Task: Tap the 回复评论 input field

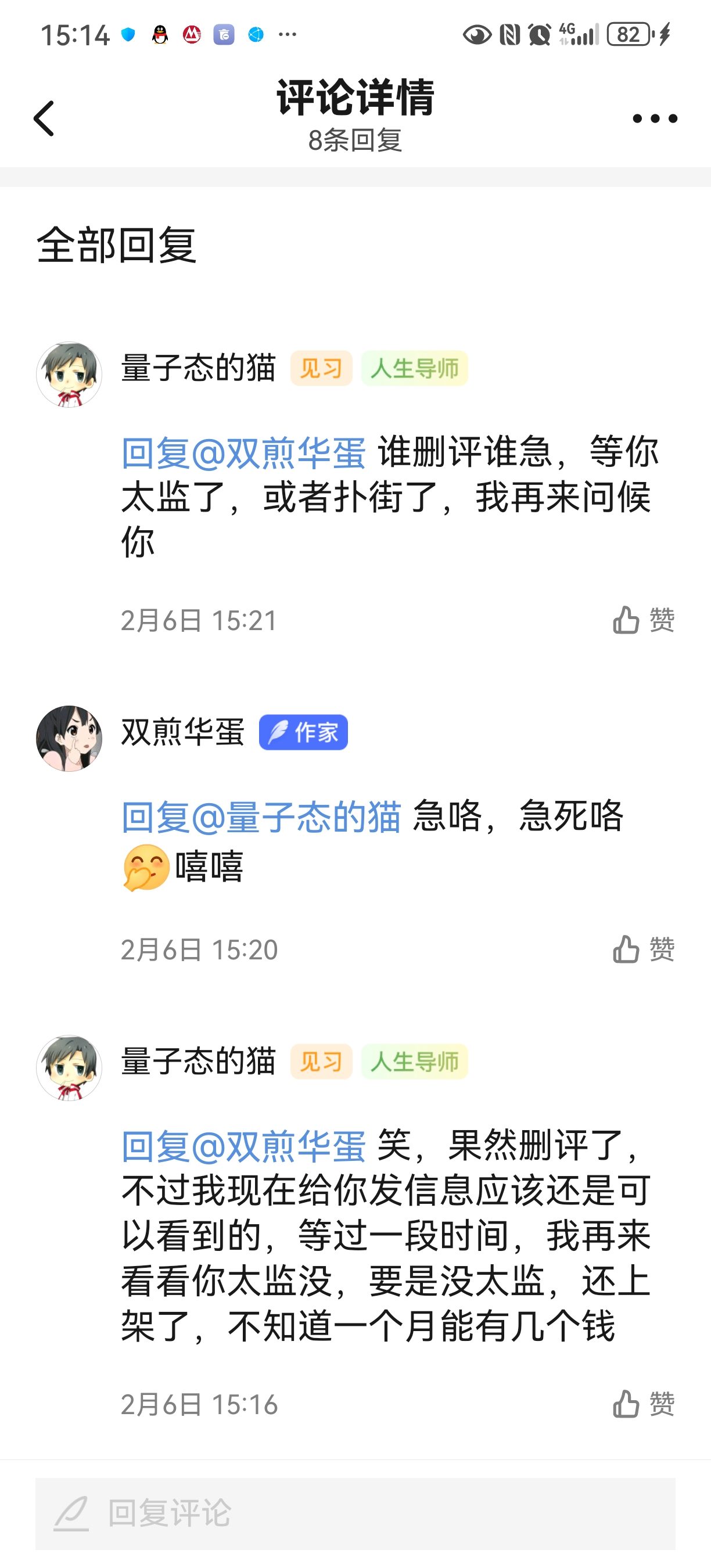Action: pos(355,1513)
